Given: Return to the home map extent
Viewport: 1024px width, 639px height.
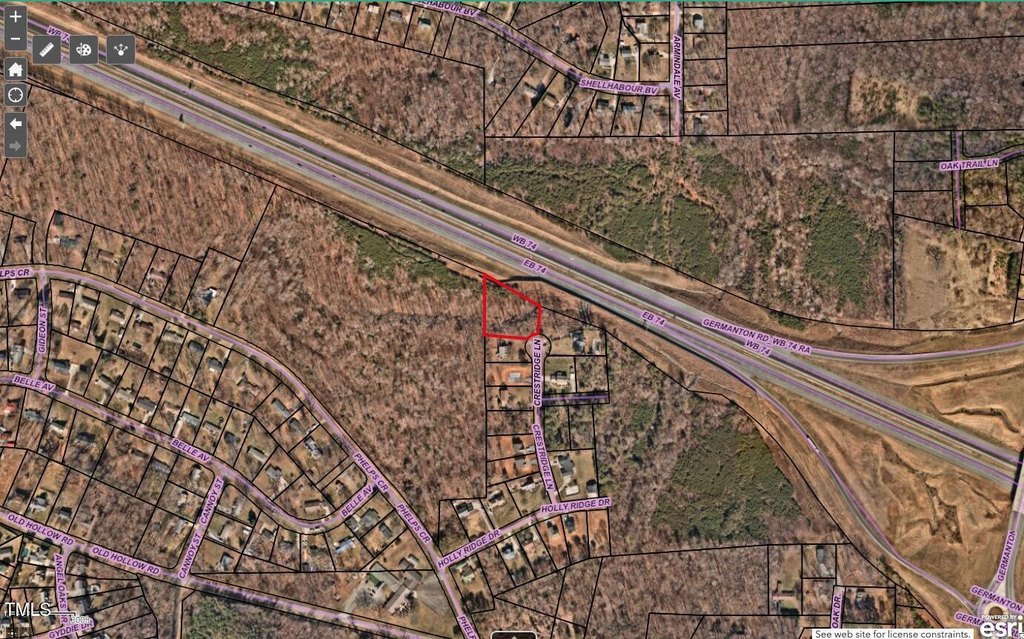Looking at the screenshot, I should [15, 68].
